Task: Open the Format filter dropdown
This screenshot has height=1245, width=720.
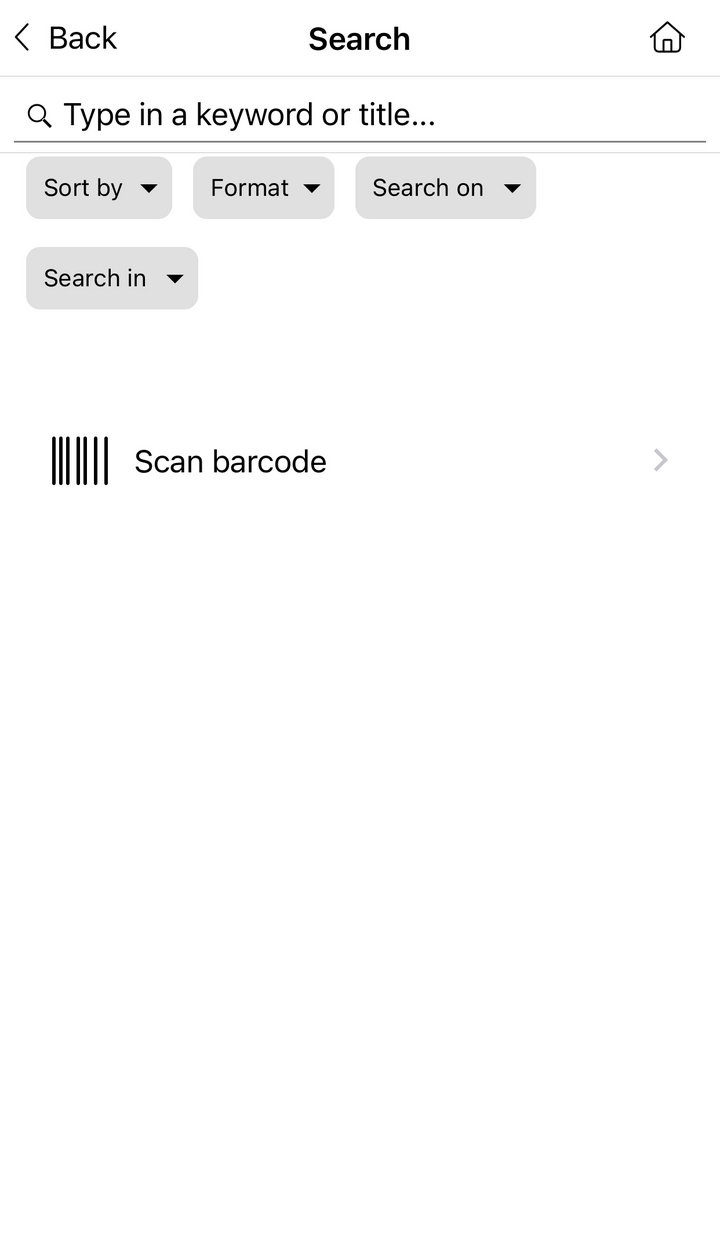Action: [264, 188]
